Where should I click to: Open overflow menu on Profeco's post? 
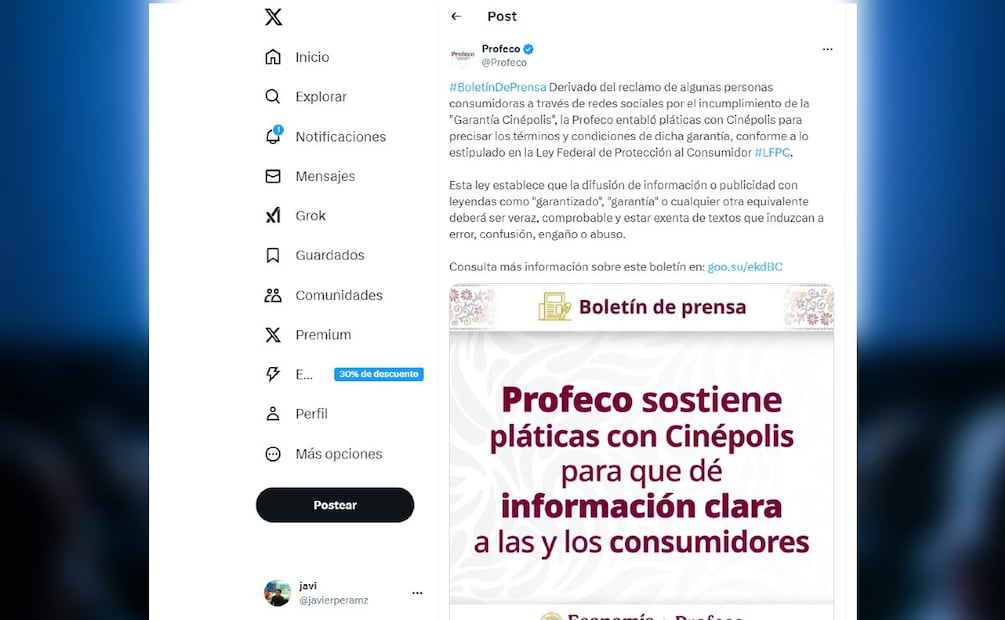[827, 49]
